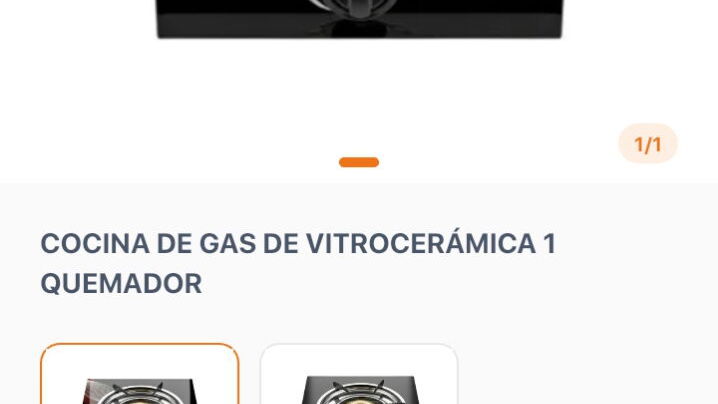Screen dimensions: 718x404
Task: Select the second stove variant thumbnail
Action: pos(359,374)
